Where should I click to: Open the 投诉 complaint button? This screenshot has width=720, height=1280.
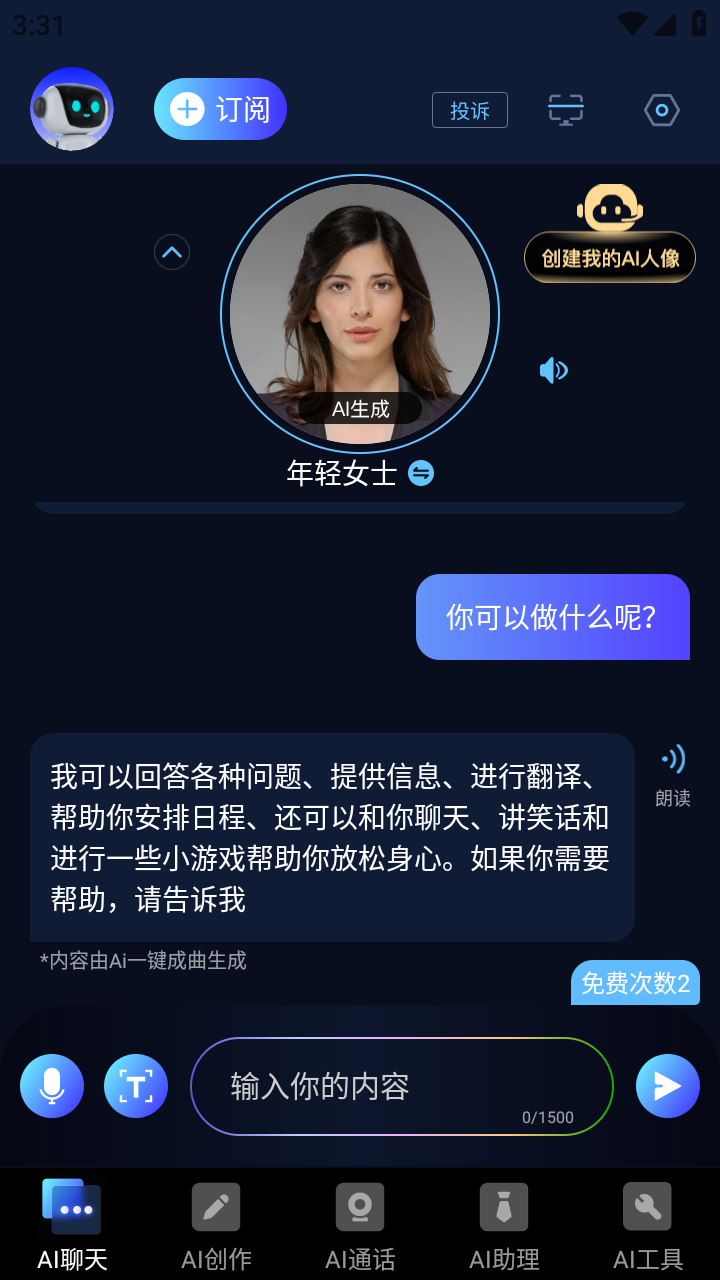(x=469, y=110)
